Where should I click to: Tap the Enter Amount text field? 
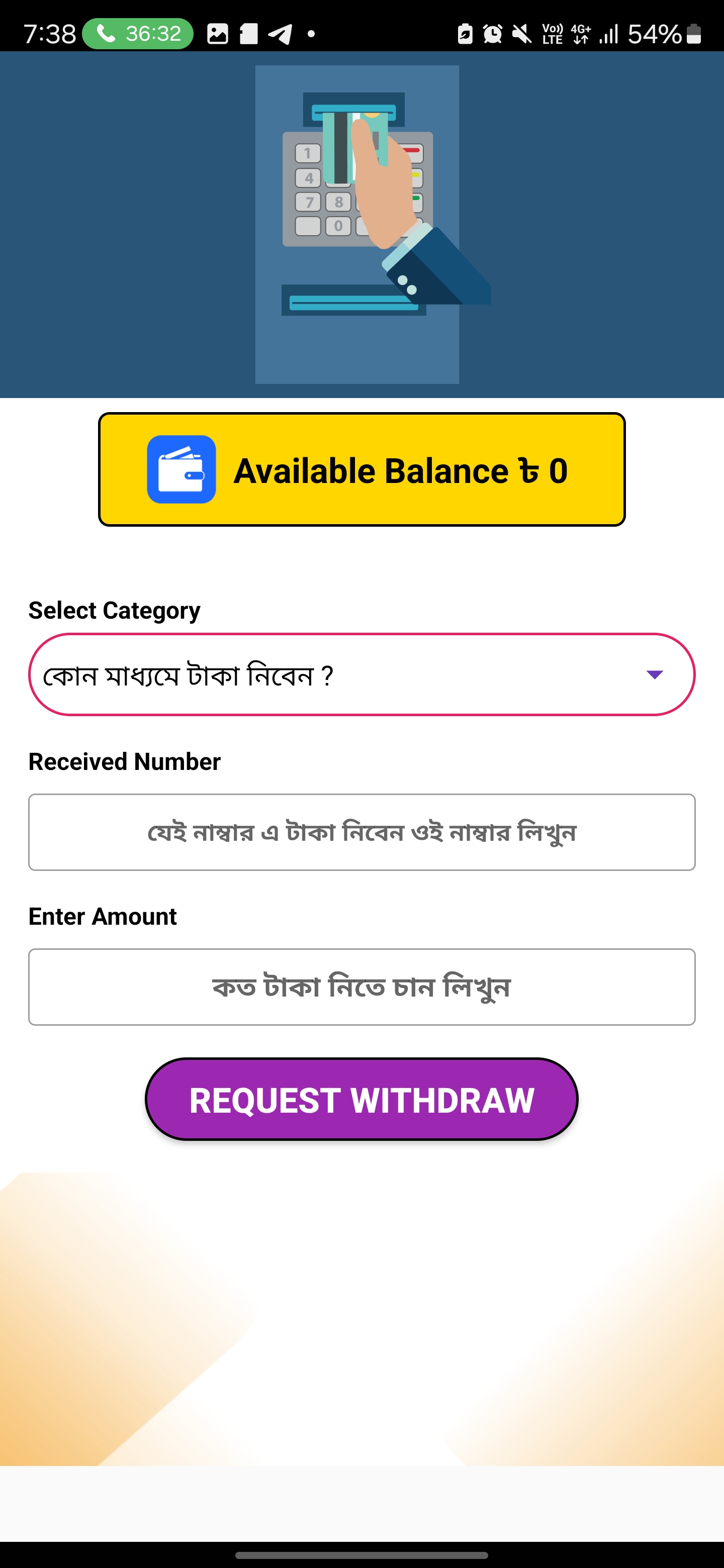361,987
